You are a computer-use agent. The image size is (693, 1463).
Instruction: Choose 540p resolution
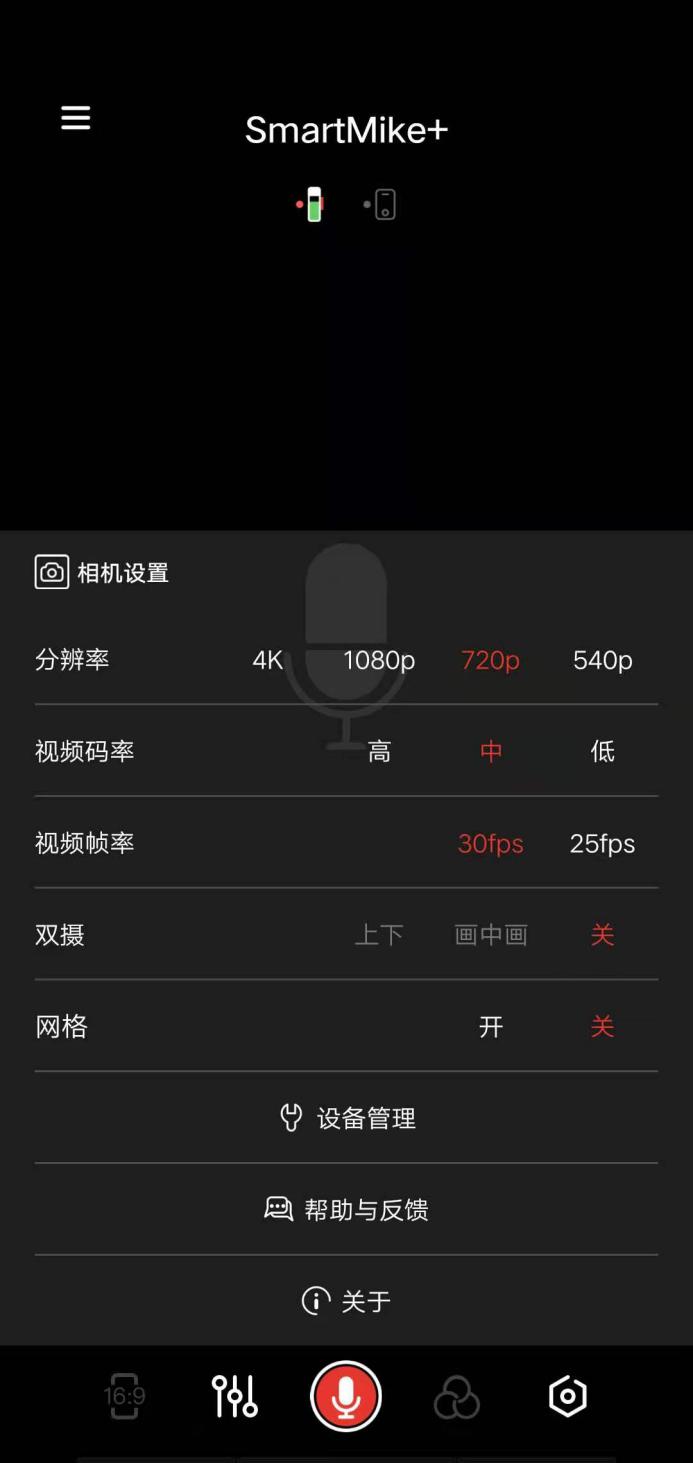602,660
